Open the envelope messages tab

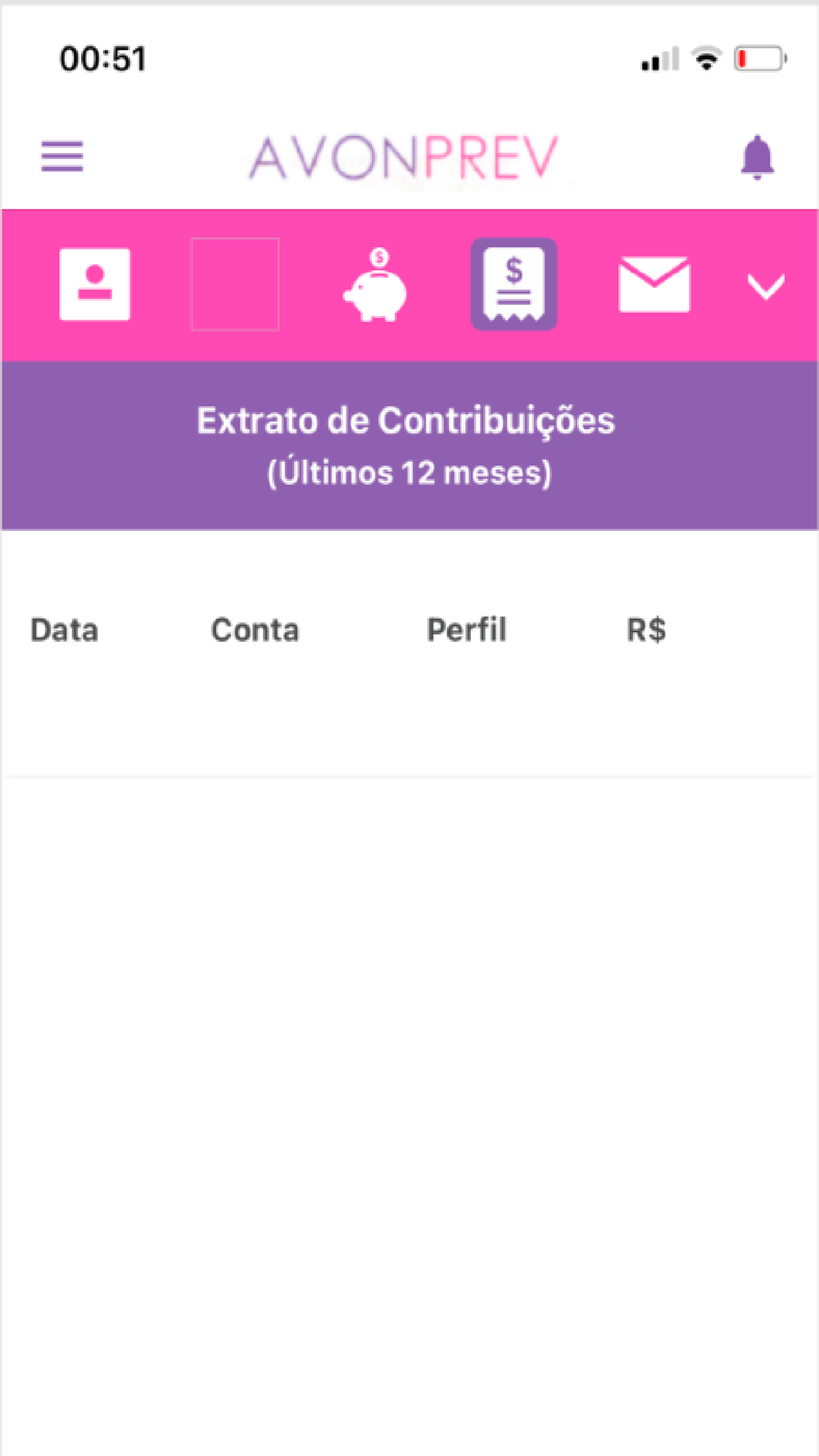[x=654, y=284]
